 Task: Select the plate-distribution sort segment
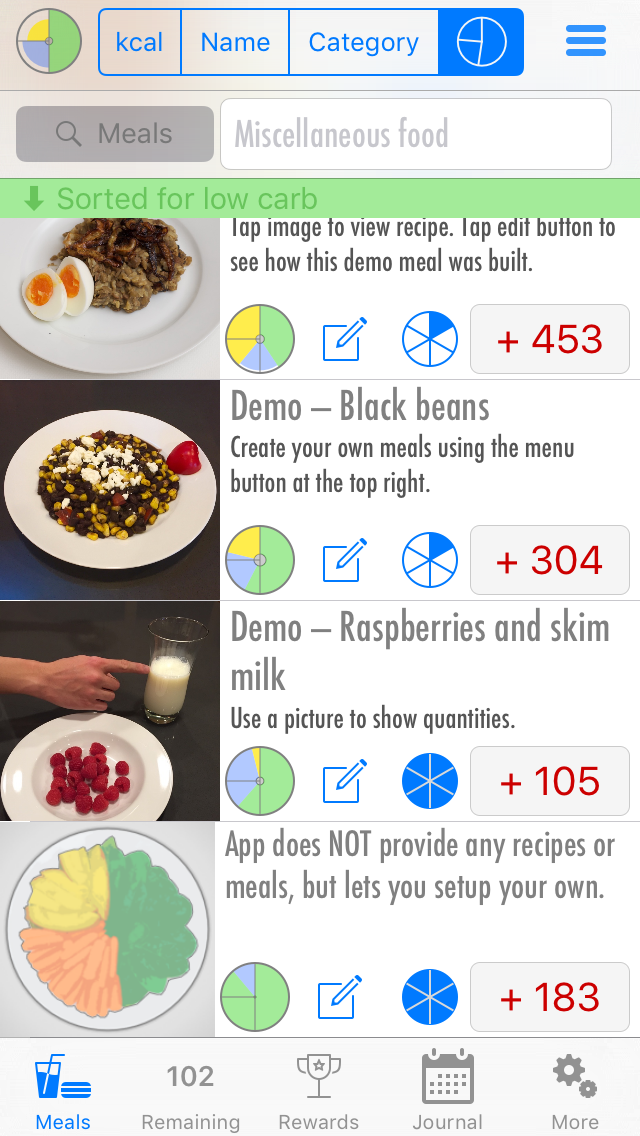[481, 42]
